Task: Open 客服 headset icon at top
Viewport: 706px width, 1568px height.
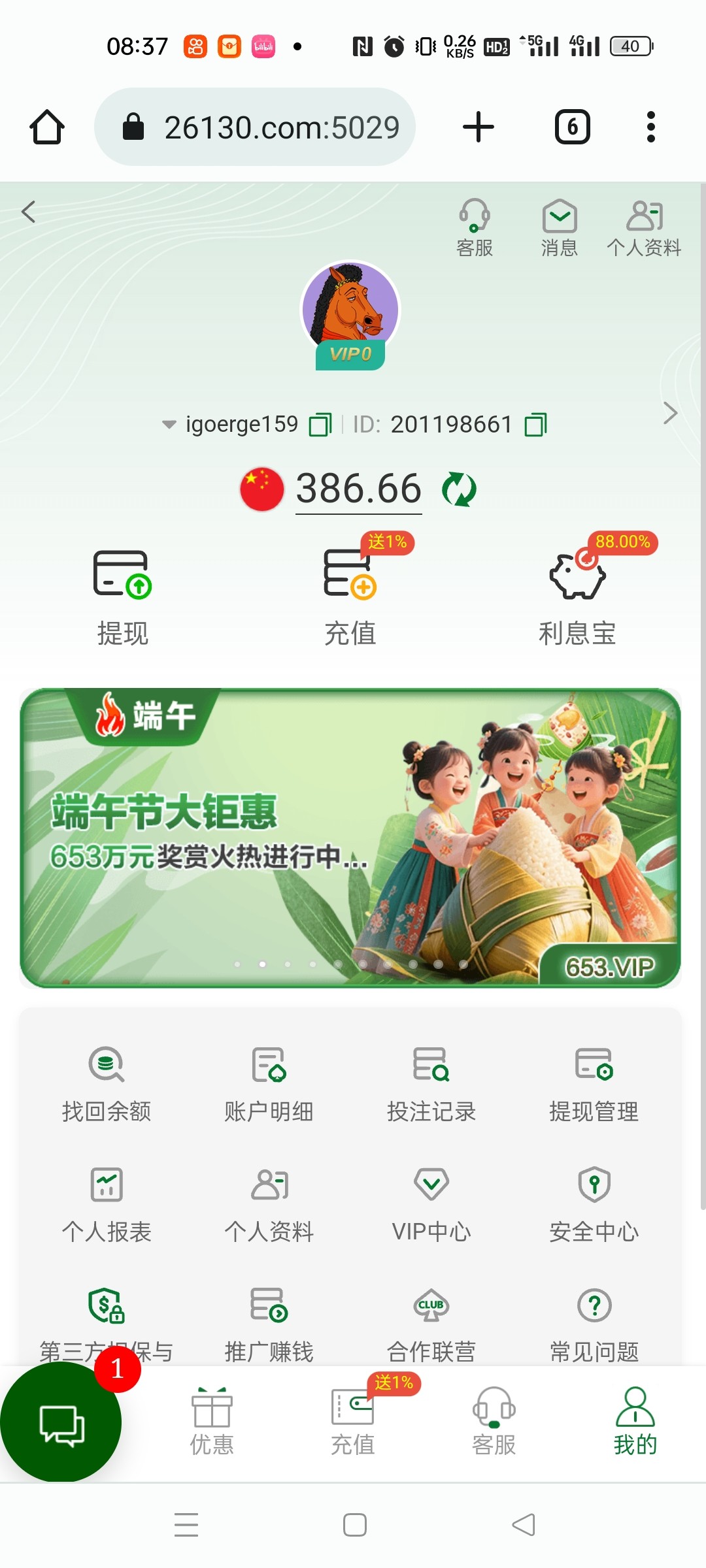Action: 475,227
